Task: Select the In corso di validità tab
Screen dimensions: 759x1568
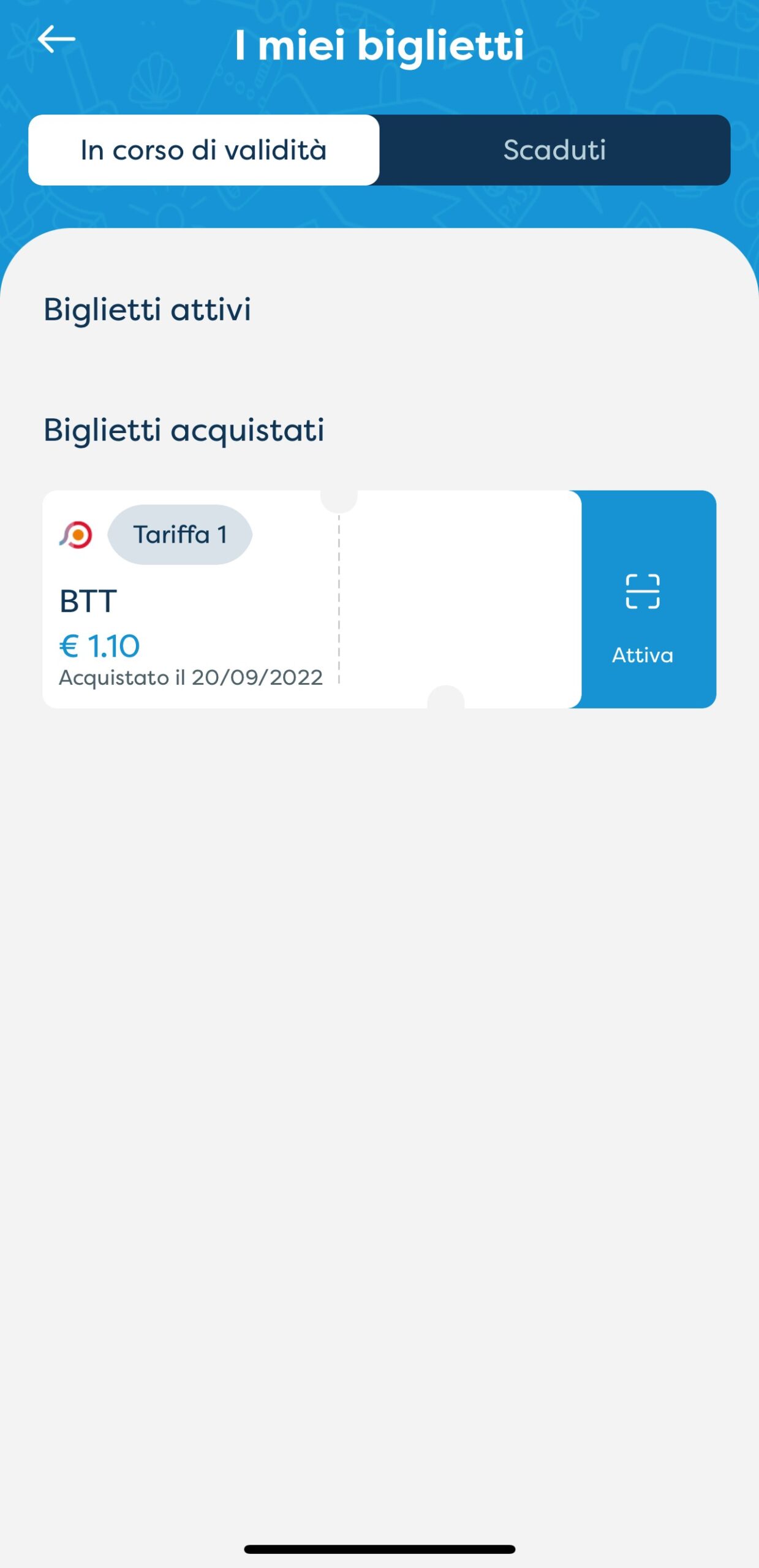Action: [204, 150]
